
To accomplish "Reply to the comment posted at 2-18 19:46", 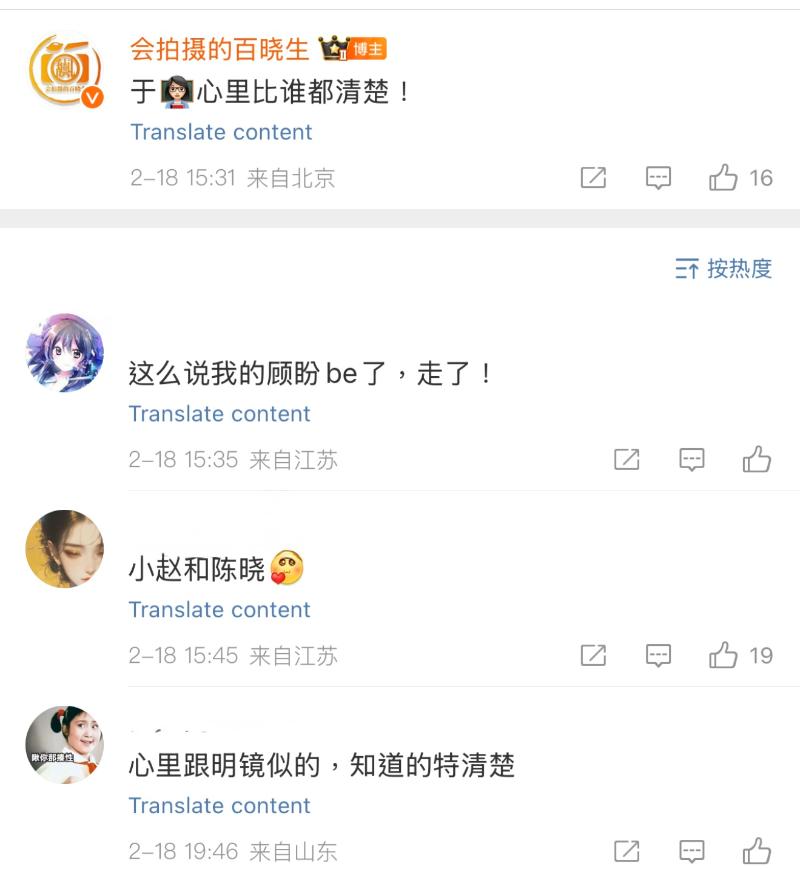I will (691, 852).
